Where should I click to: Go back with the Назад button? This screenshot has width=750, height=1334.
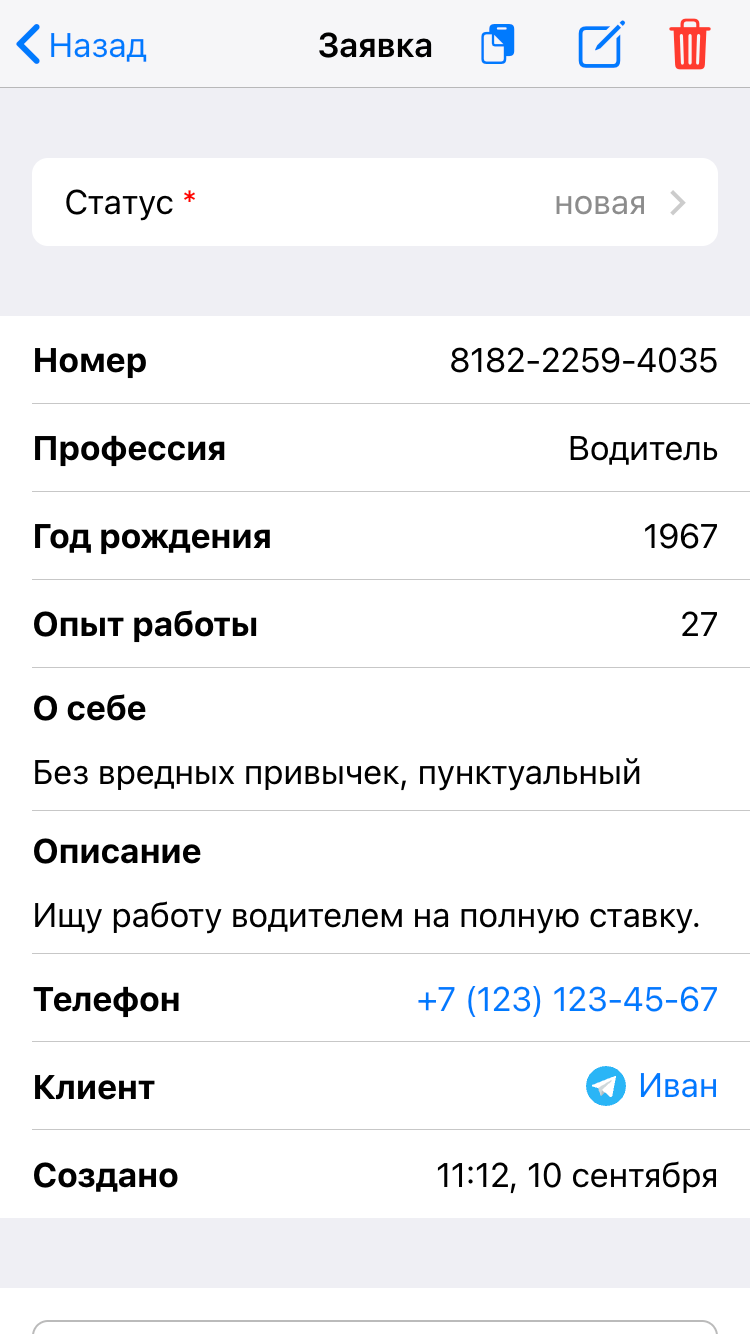point(82,46)
